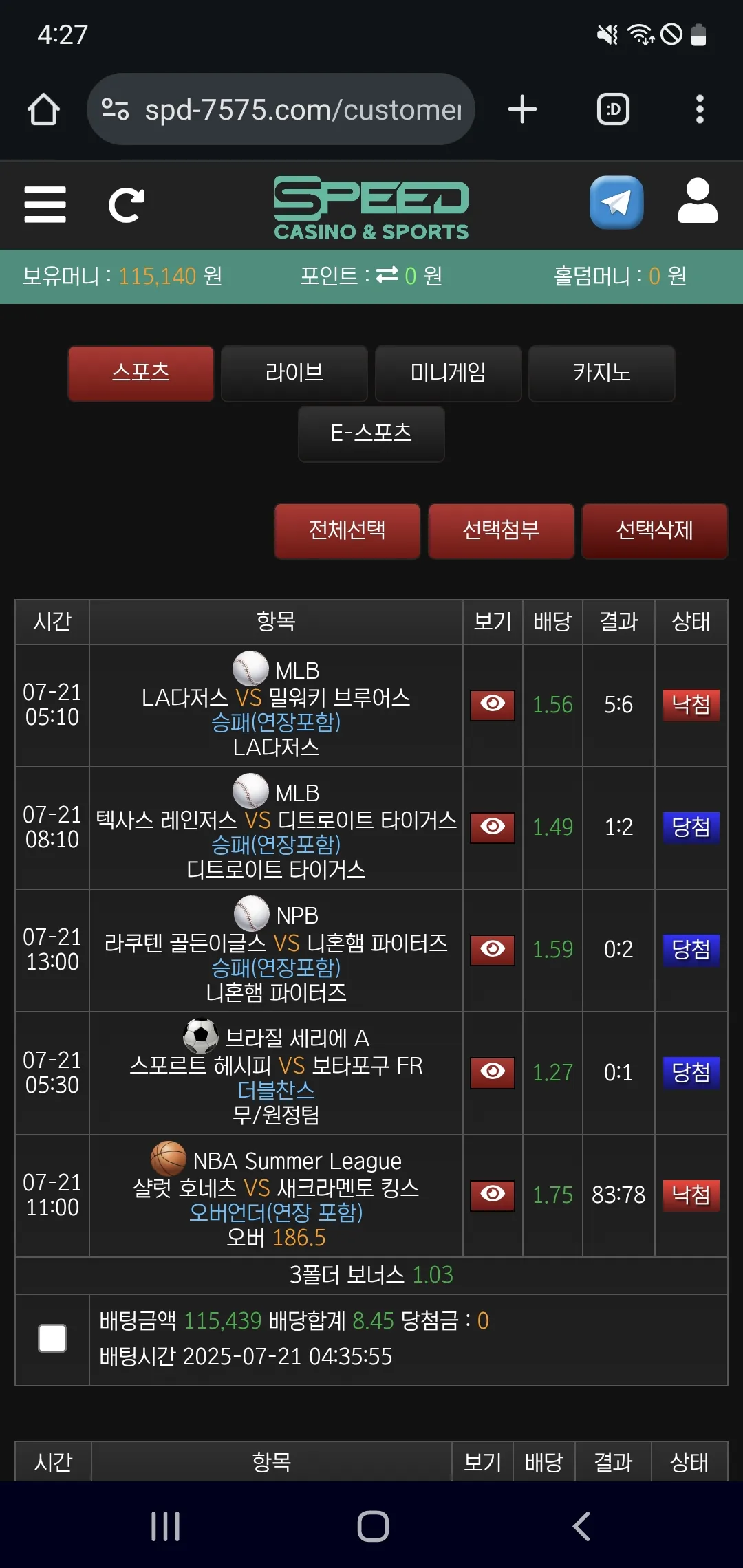
Task: View details of the NPB 라쿠텐 match
Action: point(493,950)
